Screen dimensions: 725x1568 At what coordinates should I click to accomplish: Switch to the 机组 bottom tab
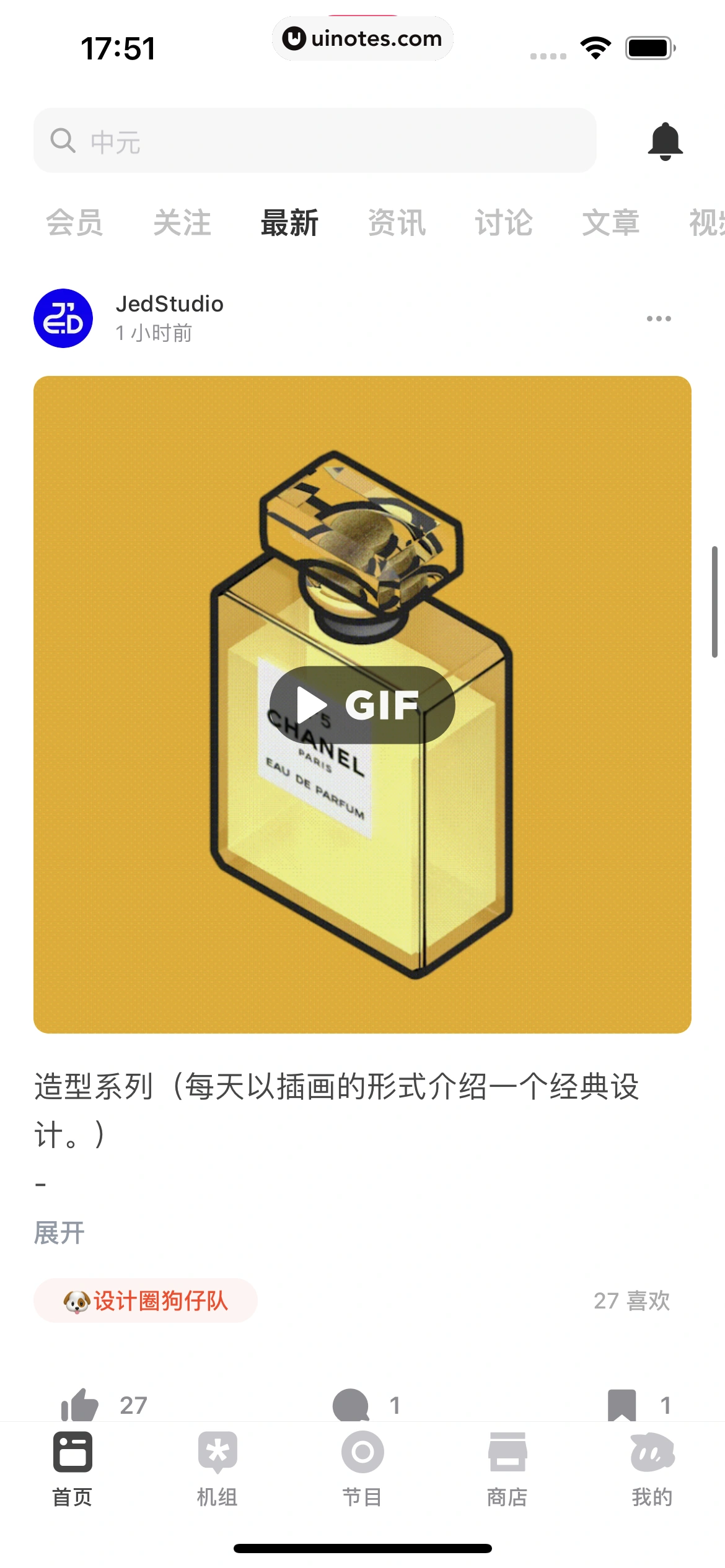point(217,1468)
